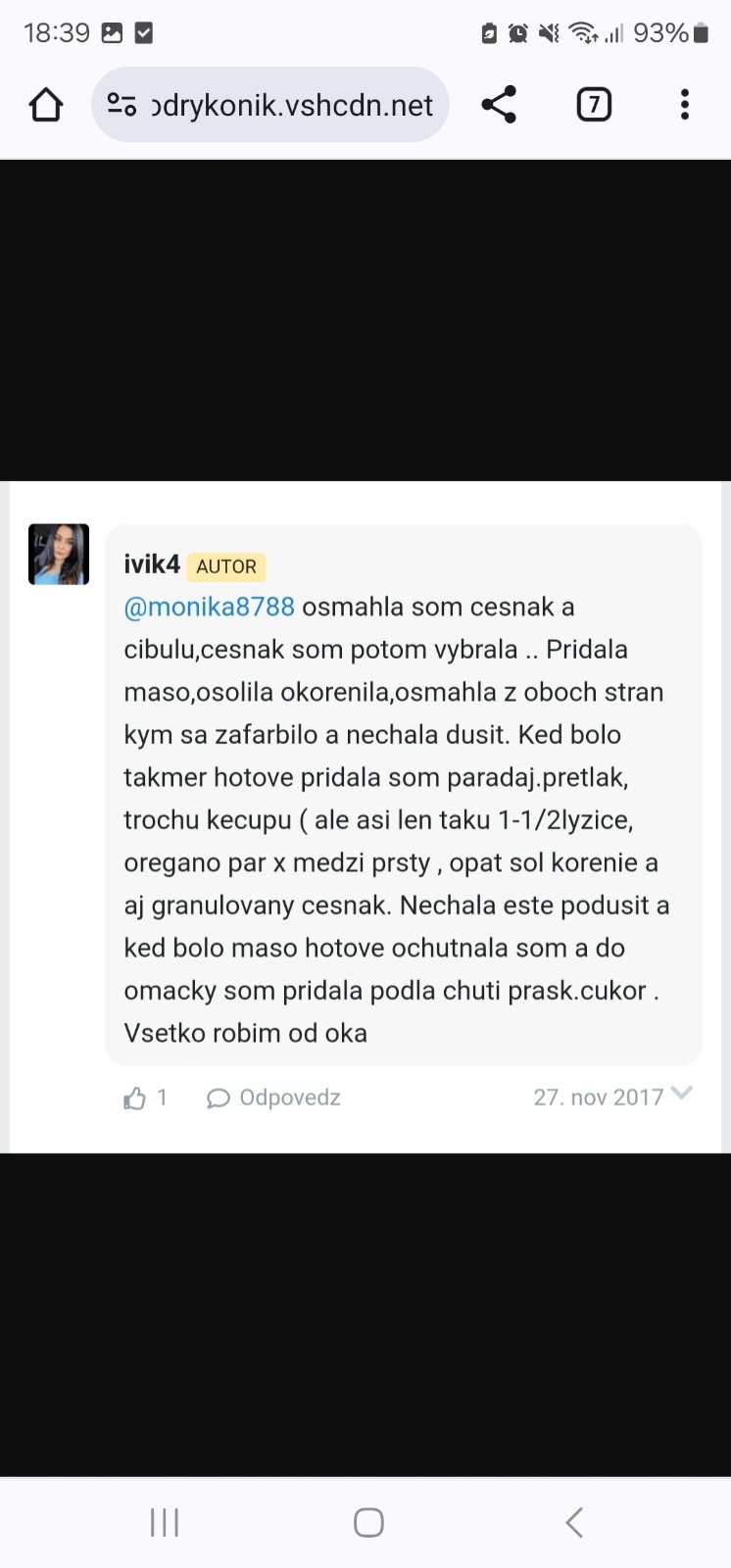Go to the browser home page
Screen dimensions: 731x1568
46,105
